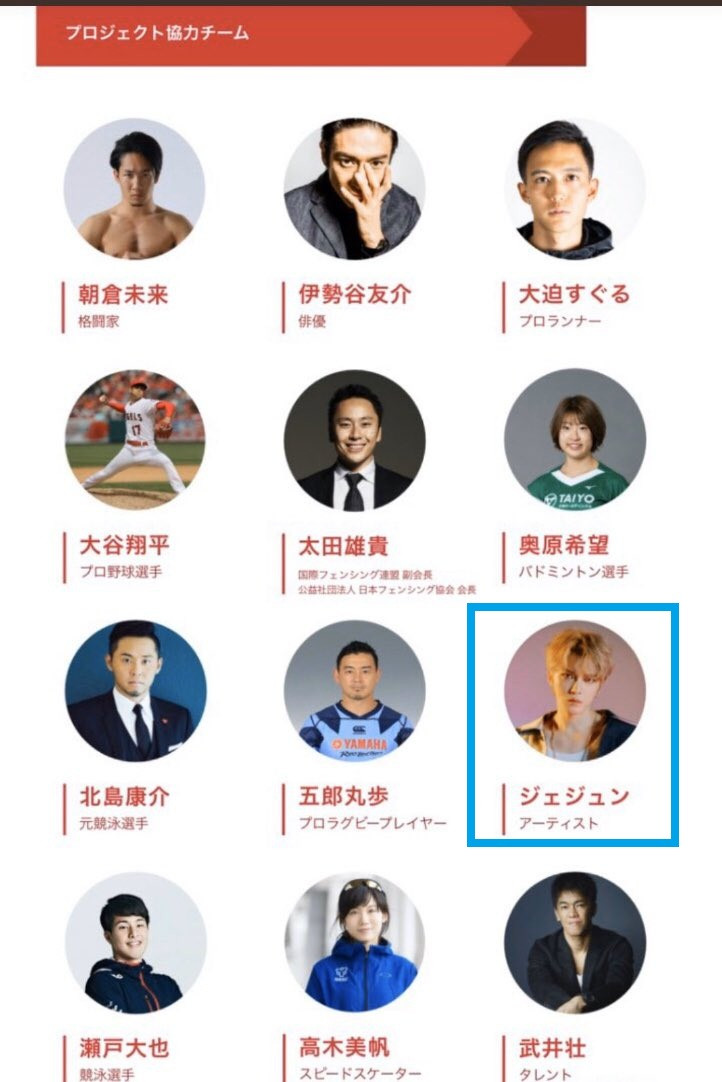Select the 伊勢谷友介 actor card
The height and width of the screenshot is (1082, 722).
354,190
